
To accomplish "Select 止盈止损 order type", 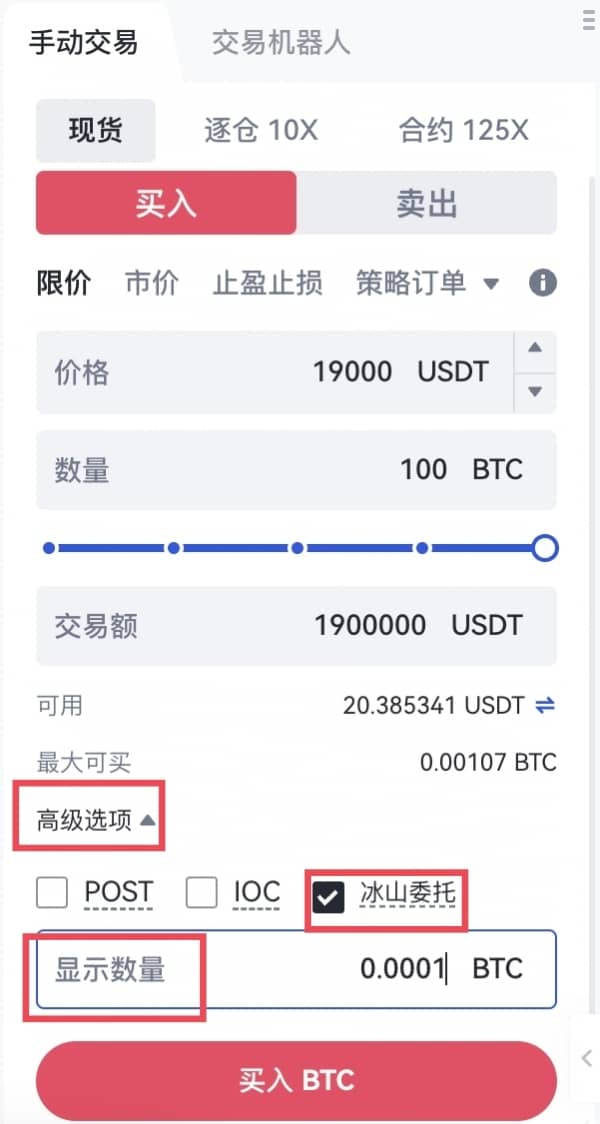I will [x=267, y=283].
